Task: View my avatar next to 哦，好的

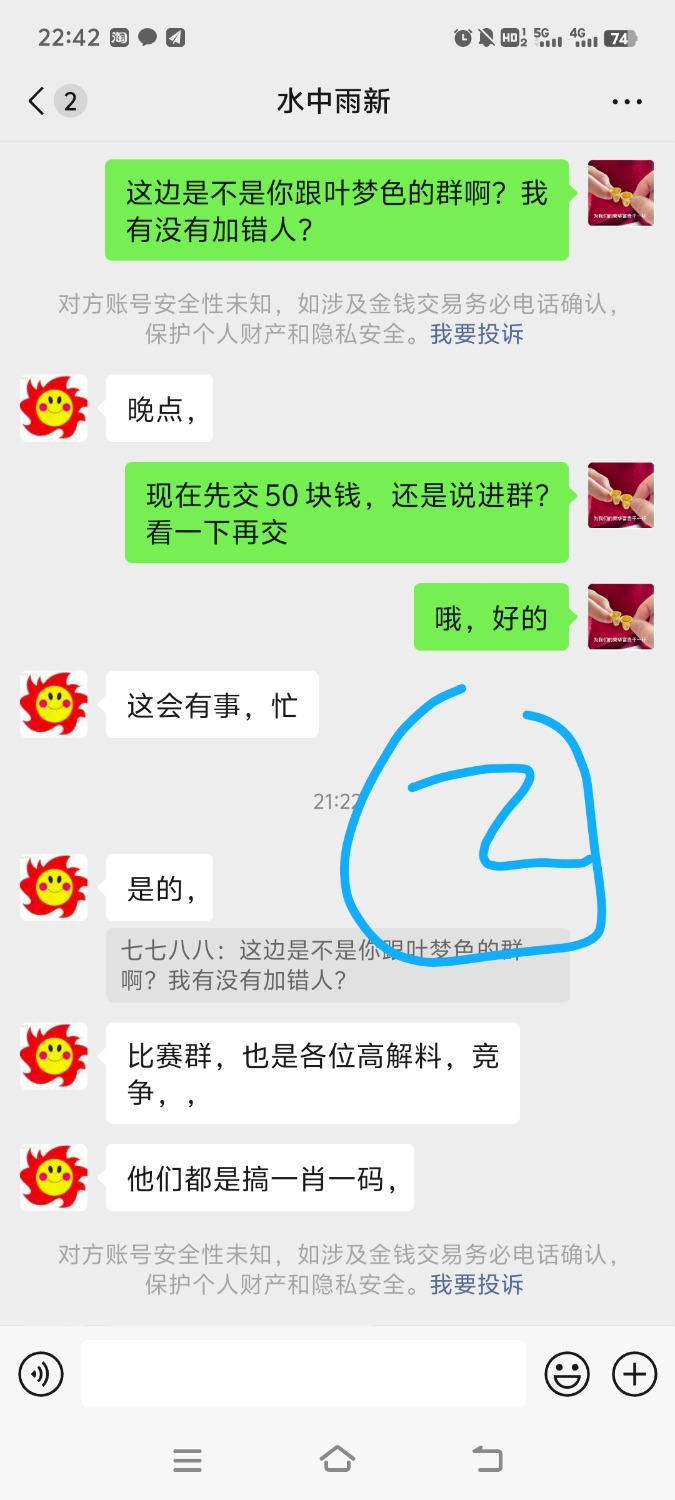Action: click(x=620, y=617)
